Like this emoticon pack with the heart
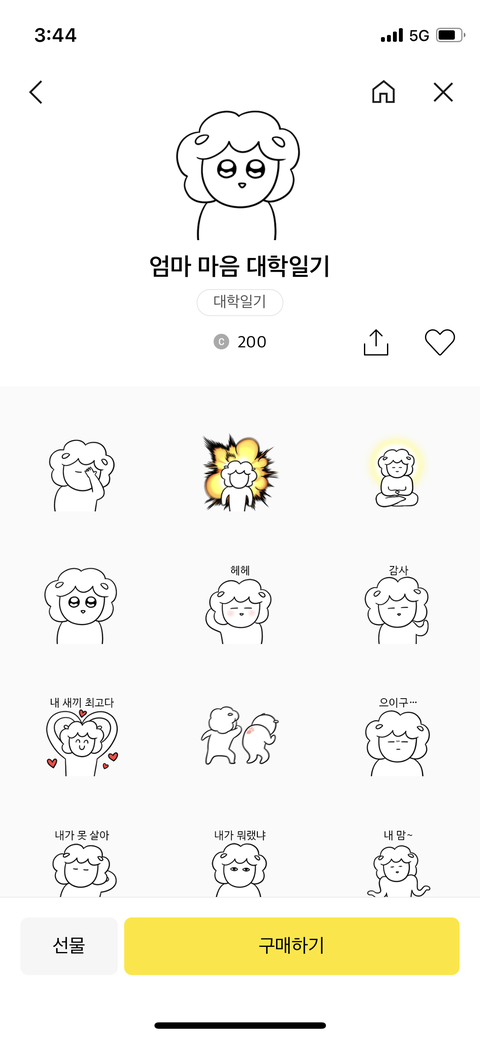The height and width of the screenshot is (1039, 480). pyautogui.click(x=440, y=342)
